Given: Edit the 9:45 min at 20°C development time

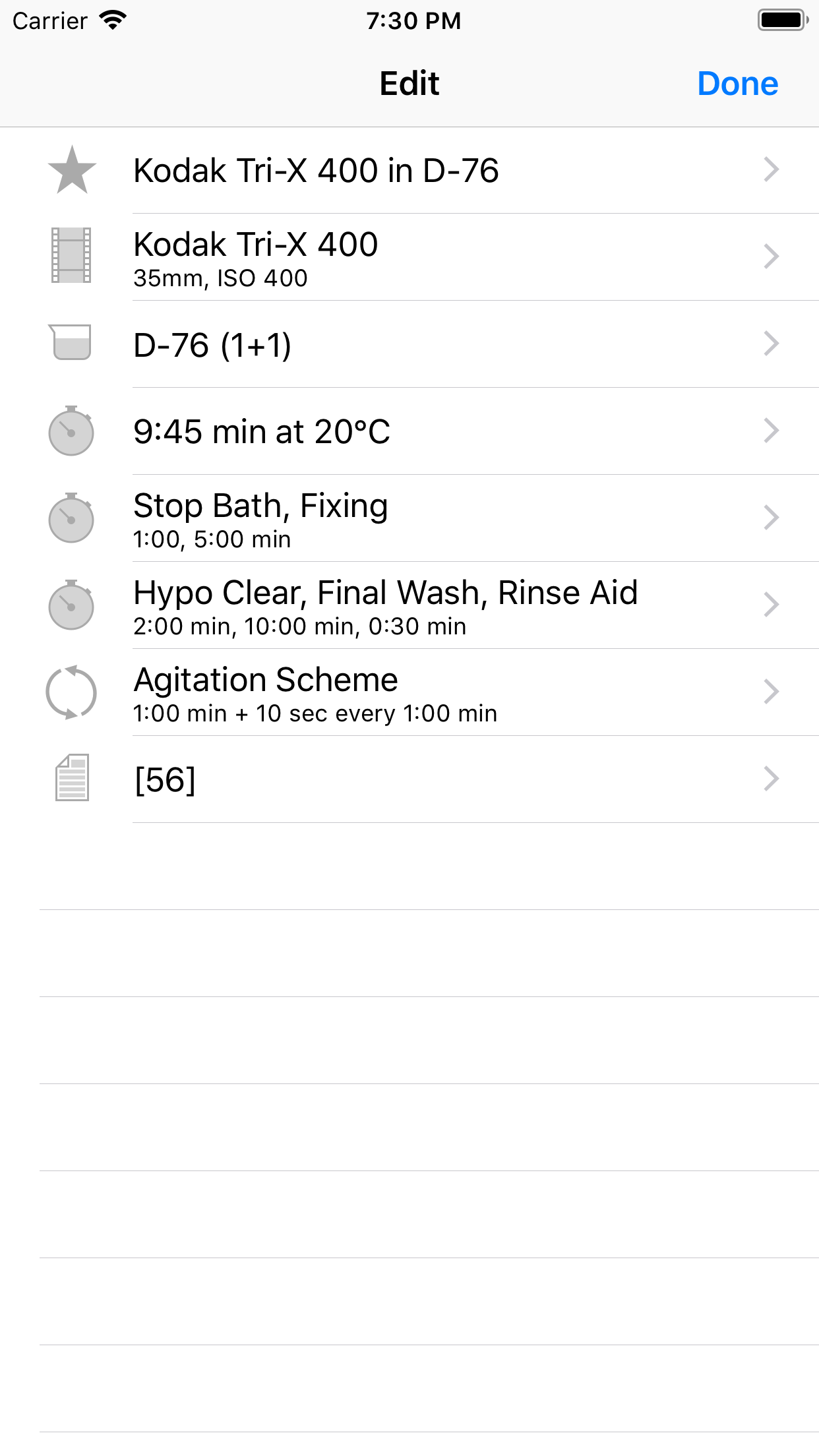Looking at the screenshot, I should tap(409, 431).
